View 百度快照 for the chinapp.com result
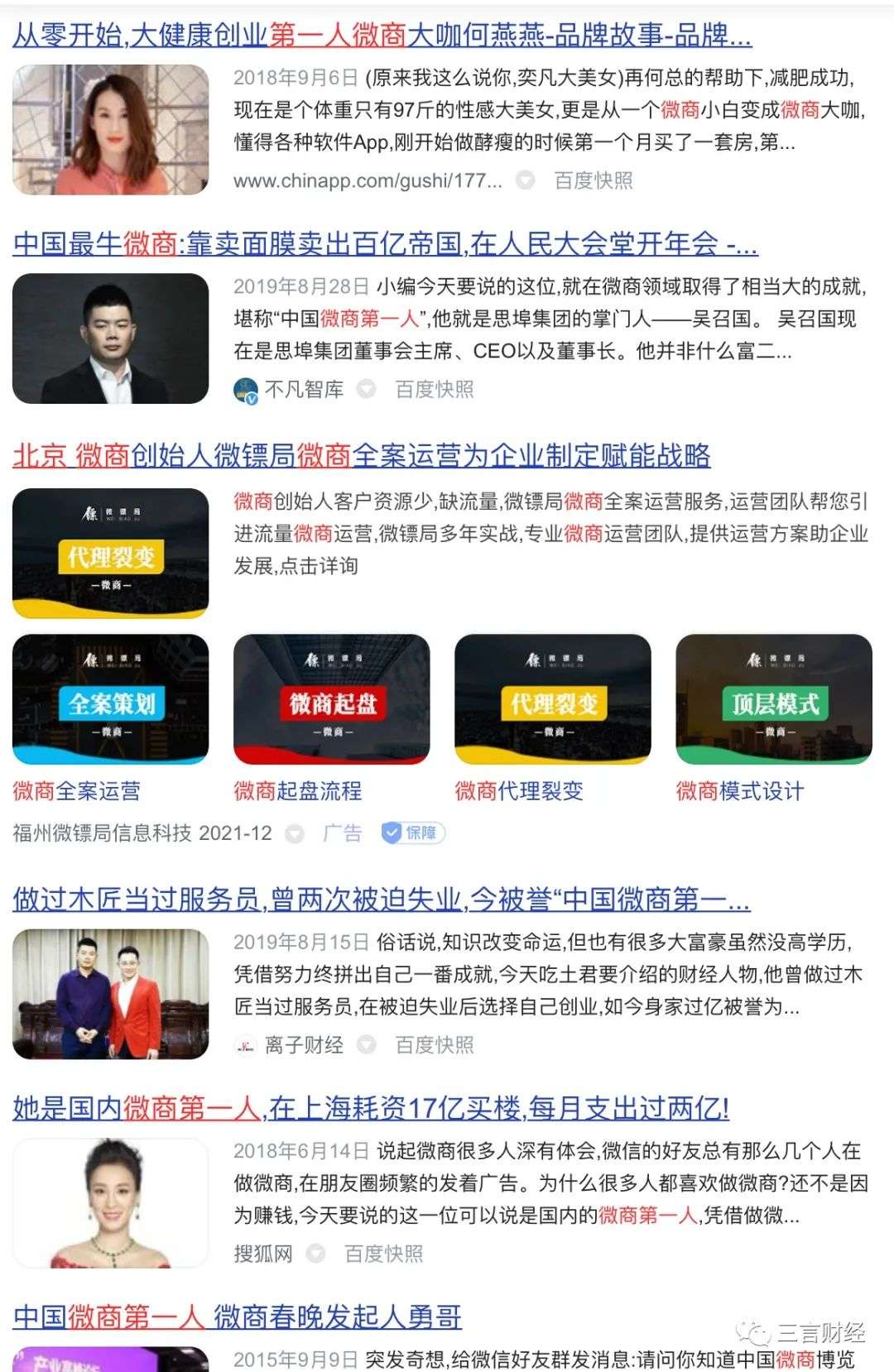Screen dimensions: 894x1372 click(593, 180)
